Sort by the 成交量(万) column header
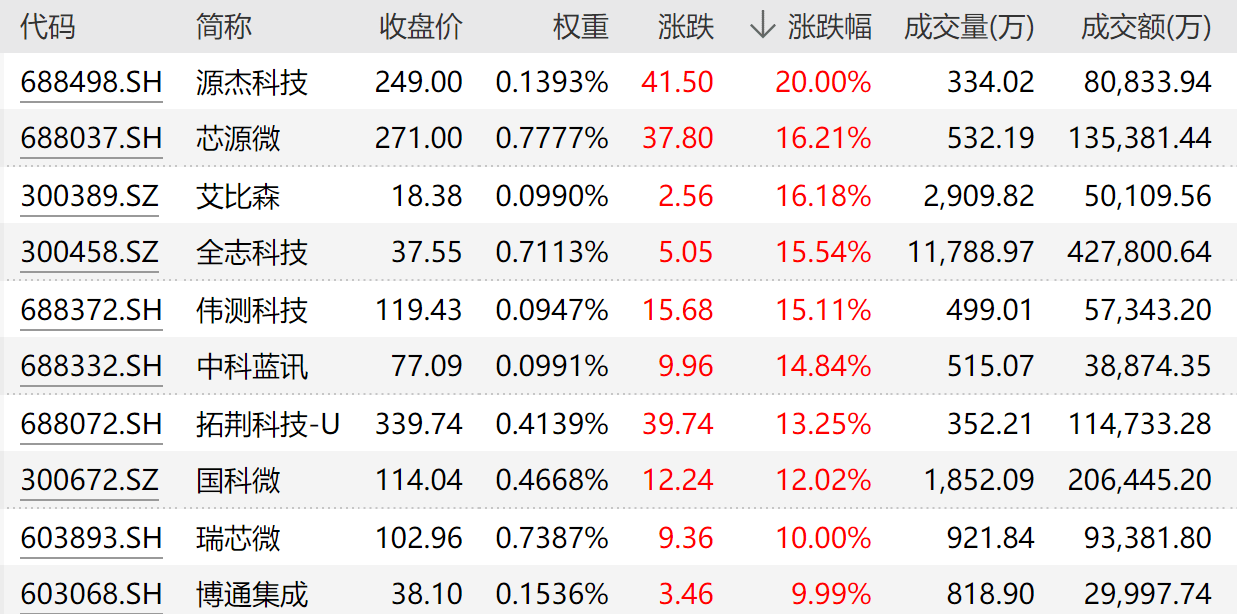1237x614 pixels. (968, 27)
